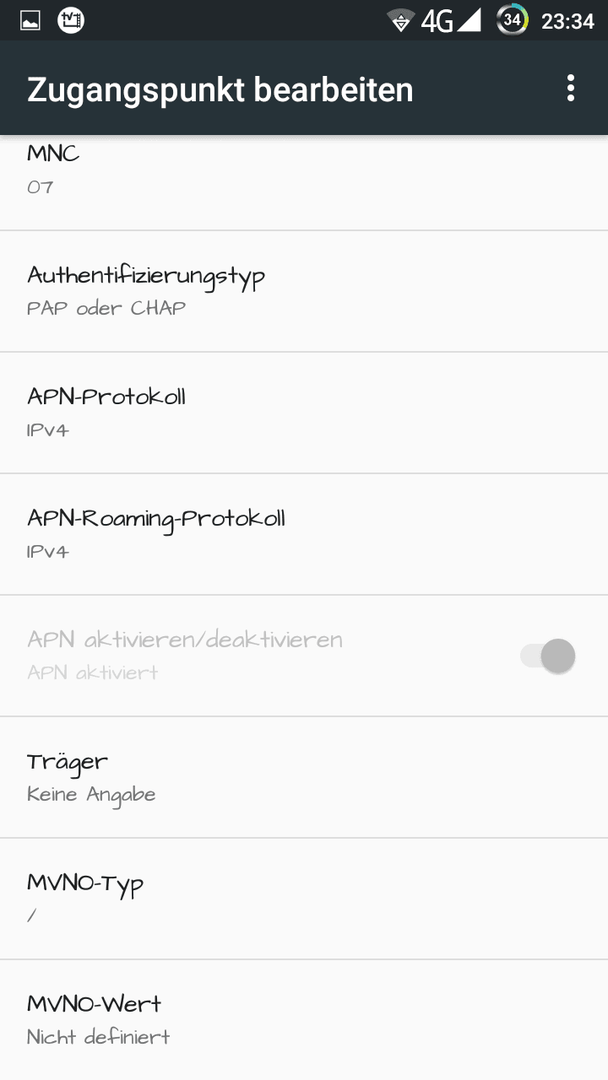Toggle APN aktivieren/deaktivieren switch
Screen dimensions: 608x1080
(548, 656)
